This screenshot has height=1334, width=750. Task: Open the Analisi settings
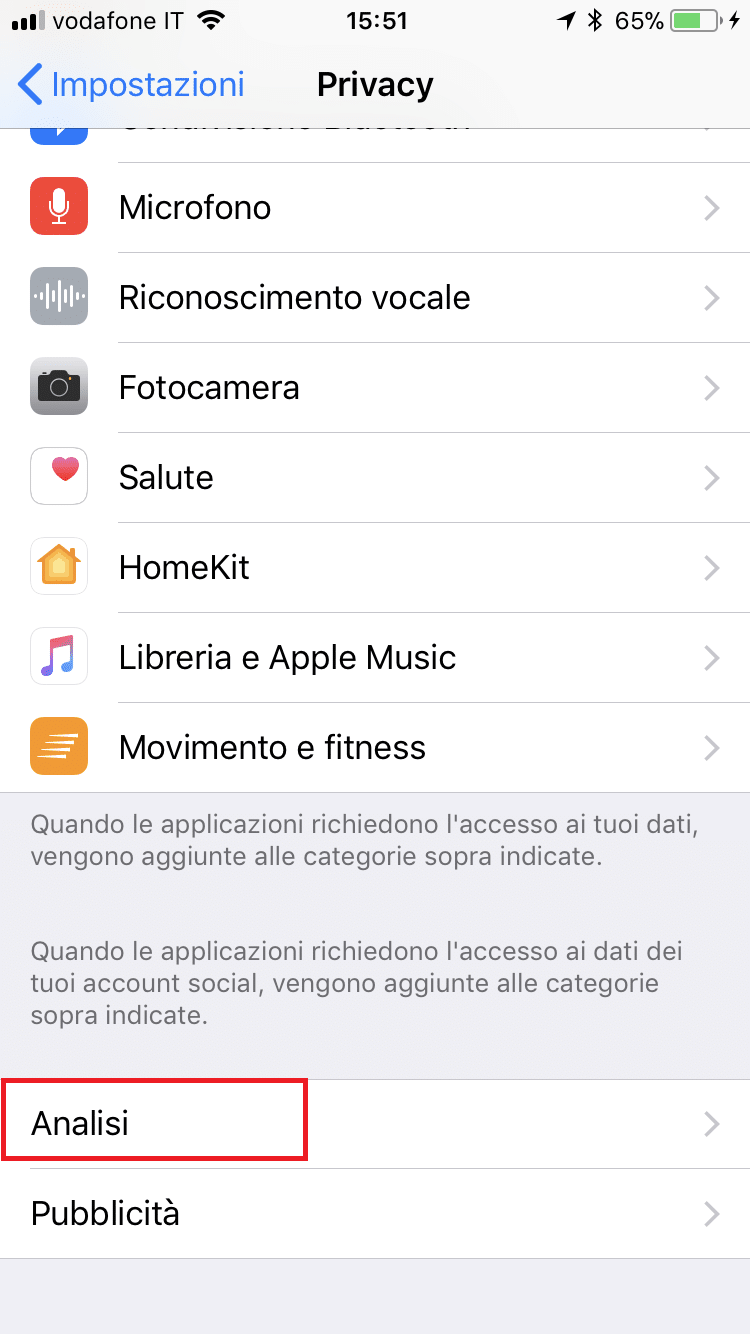coord(375,1124)
